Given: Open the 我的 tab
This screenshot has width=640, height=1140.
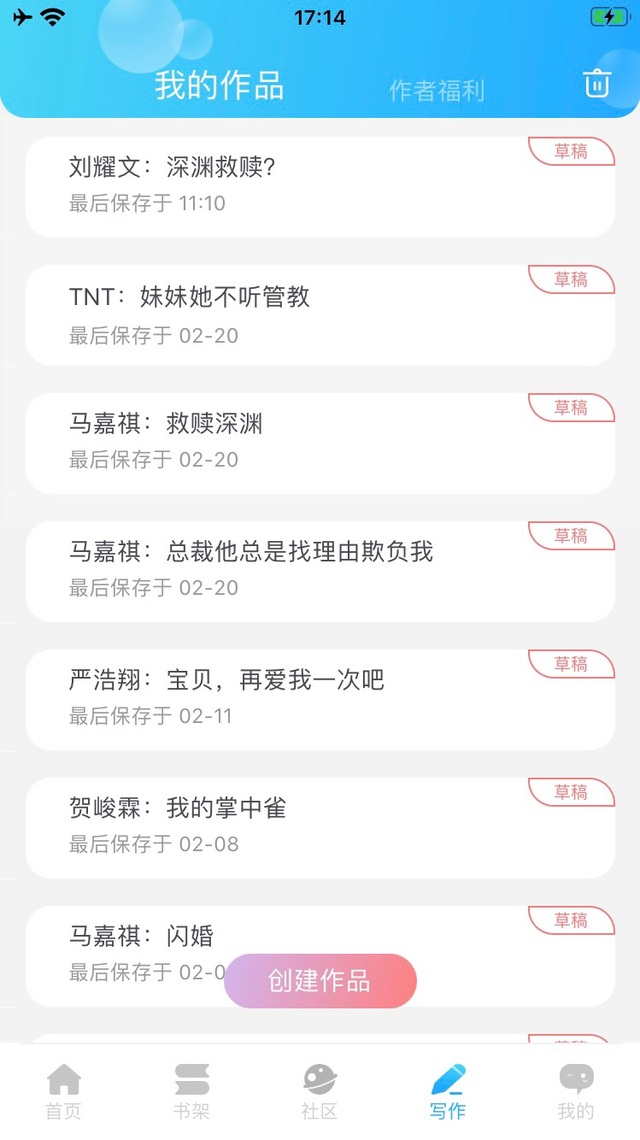Looking at the screenshot, I should tap(576, 1091).
